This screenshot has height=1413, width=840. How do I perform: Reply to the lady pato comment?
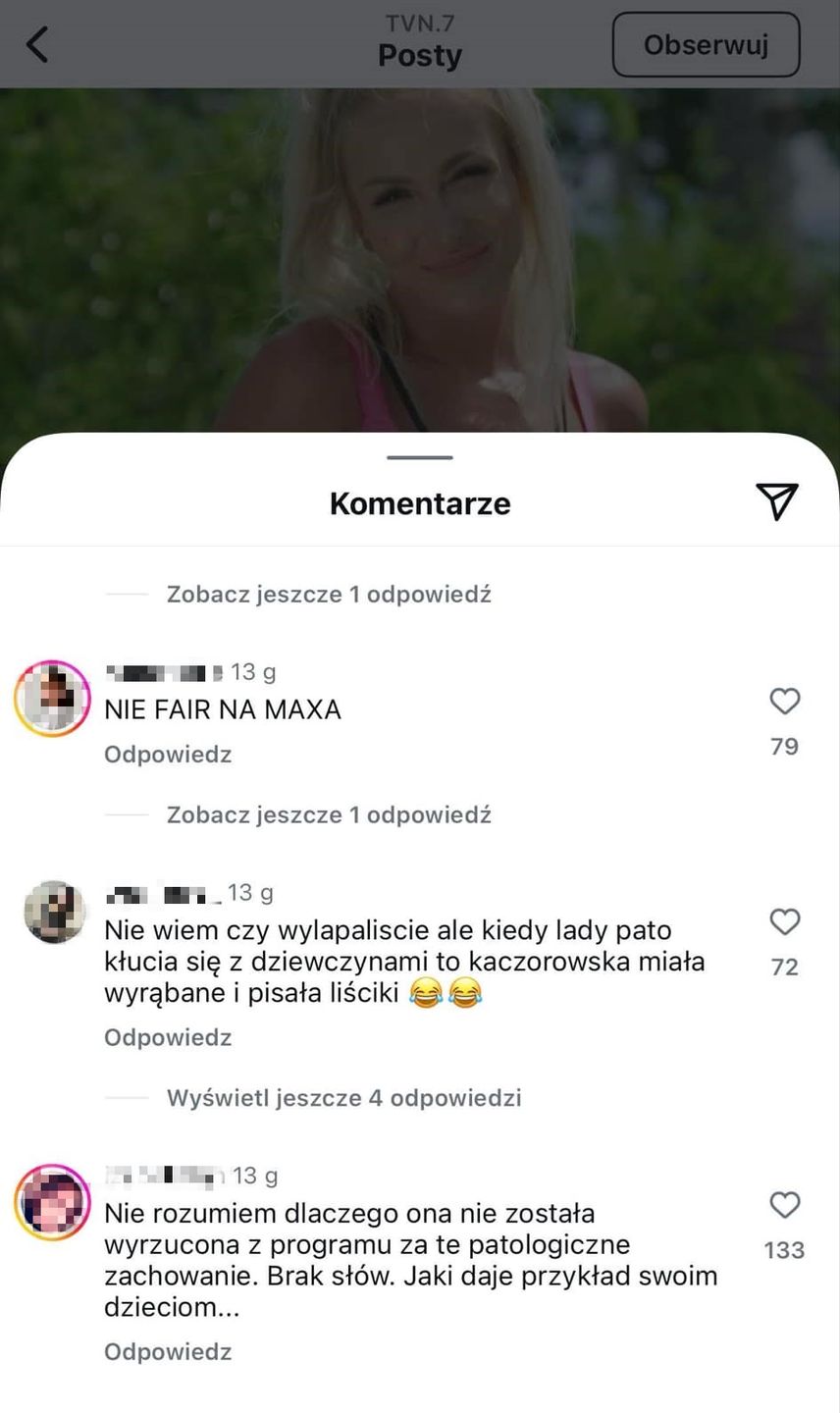(168, 1037)
